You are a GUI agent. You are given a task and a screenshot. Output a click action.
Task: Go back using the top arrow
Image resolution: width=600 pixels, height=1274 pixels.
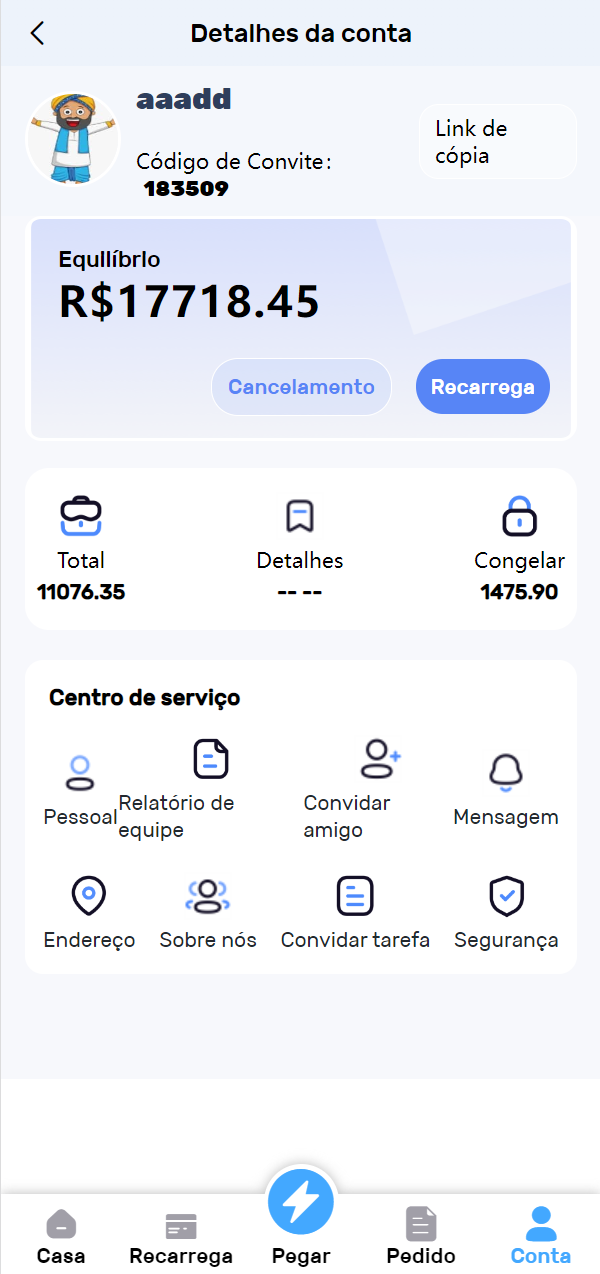point(37,33)
